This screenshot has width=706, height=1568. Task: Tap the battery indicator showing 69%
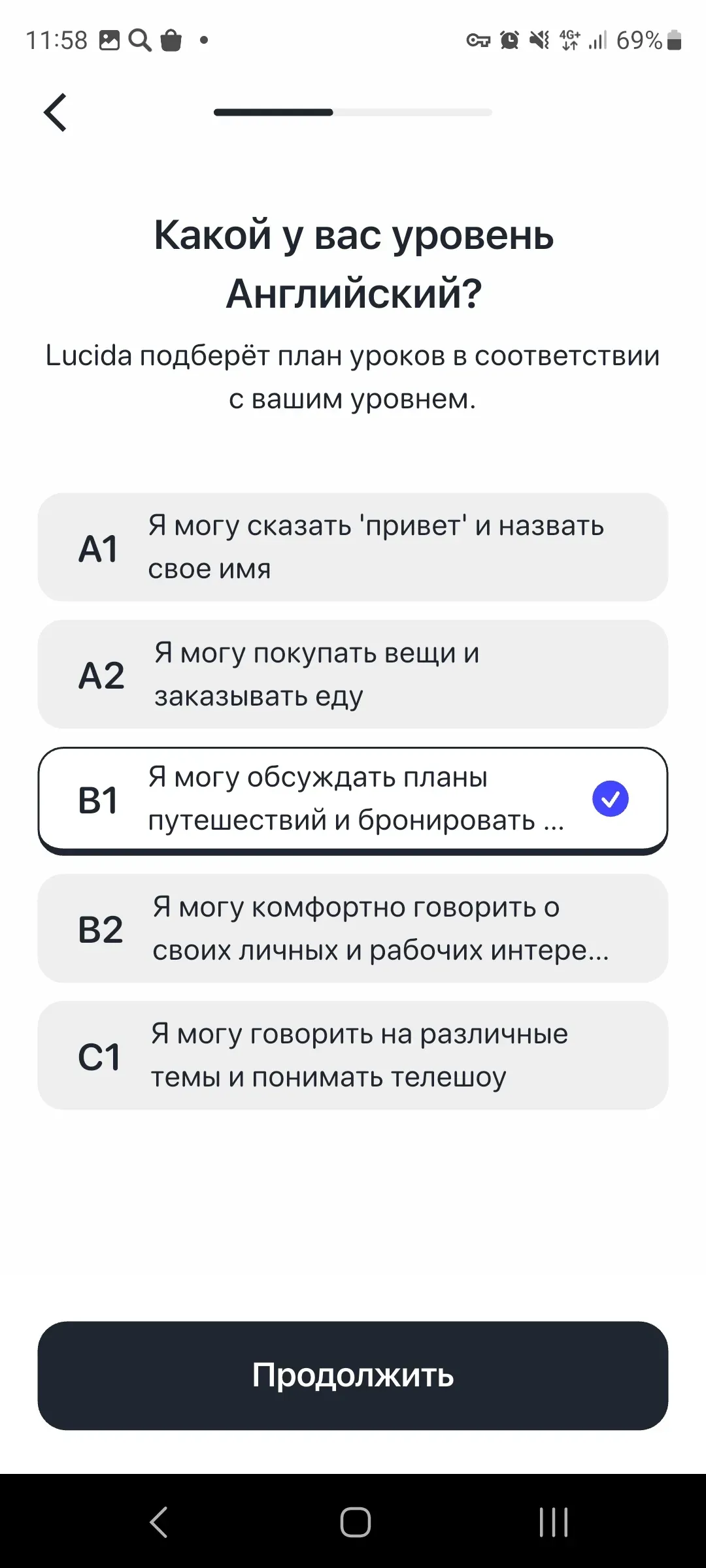[x=647, y=41]
